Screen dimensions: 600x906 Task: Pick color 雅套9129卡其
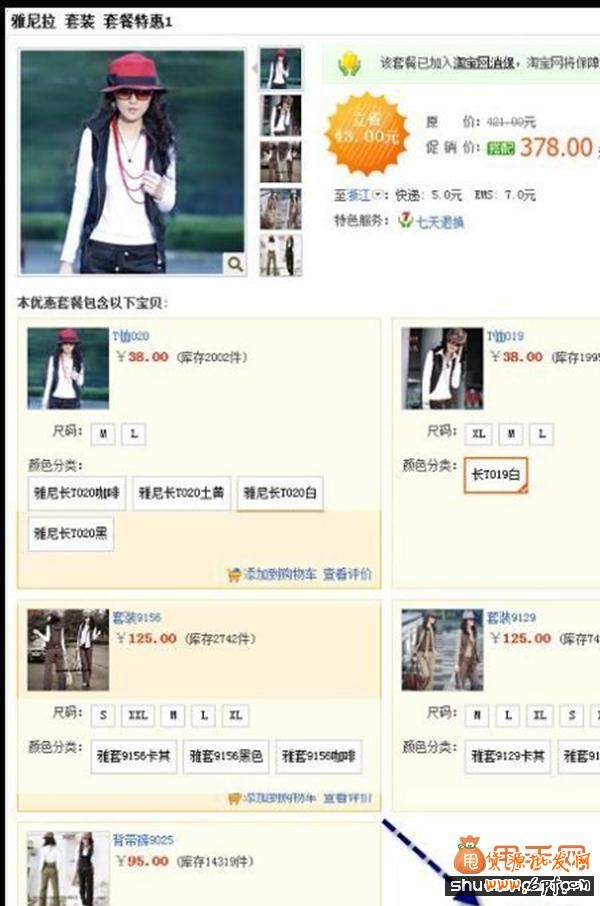pos(507,757)
